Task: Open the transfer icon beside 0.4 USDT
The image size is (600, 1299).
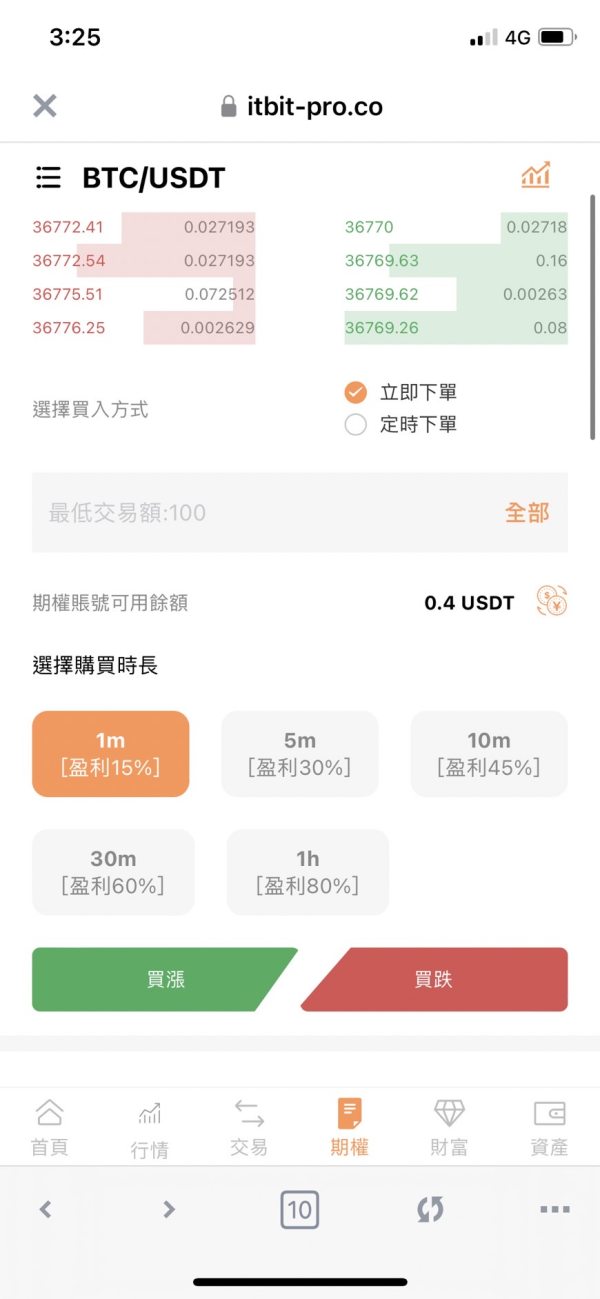Action: click(x=552, y=601)
